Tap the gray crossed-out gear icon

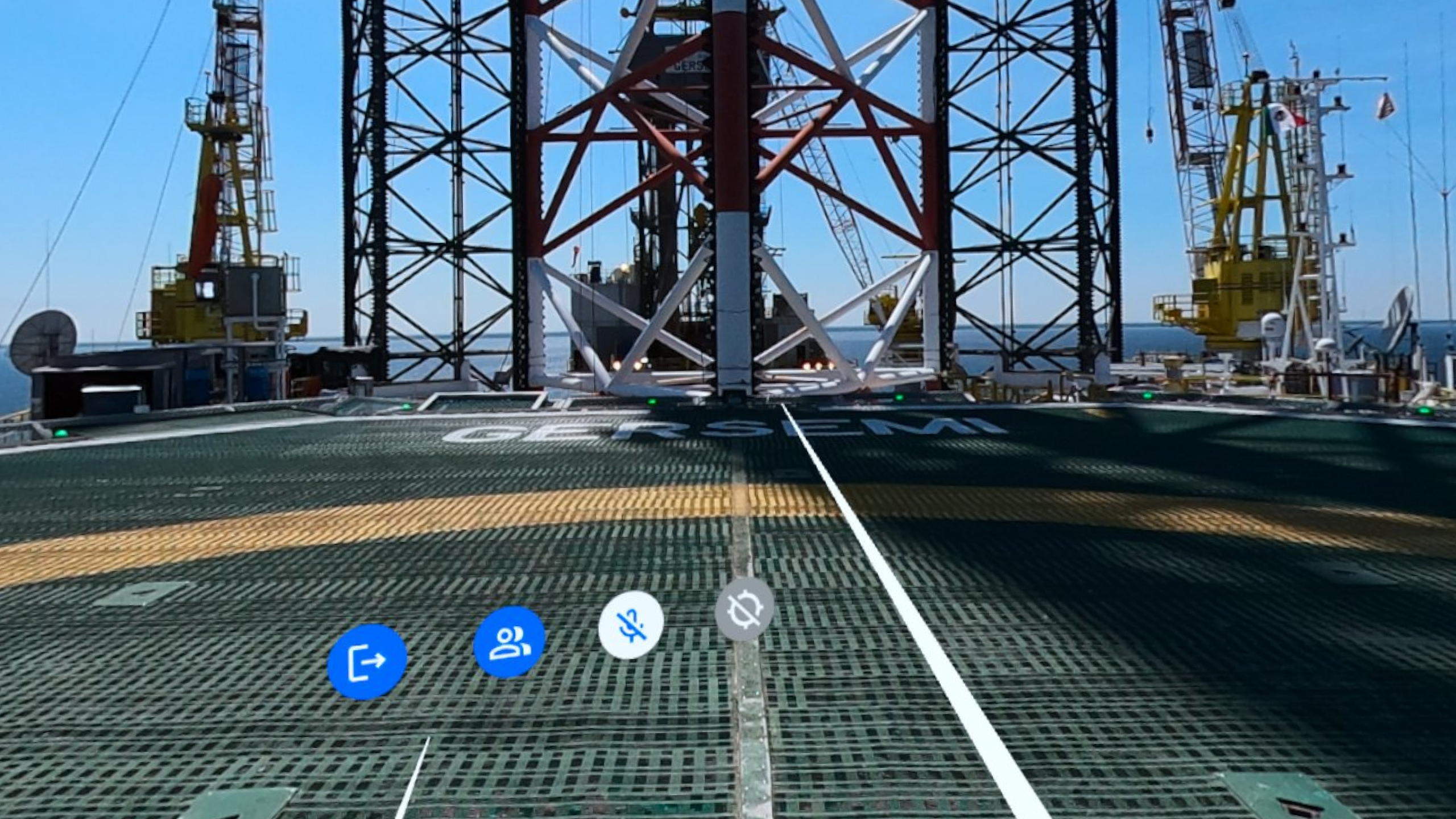(x=744, y=609)
